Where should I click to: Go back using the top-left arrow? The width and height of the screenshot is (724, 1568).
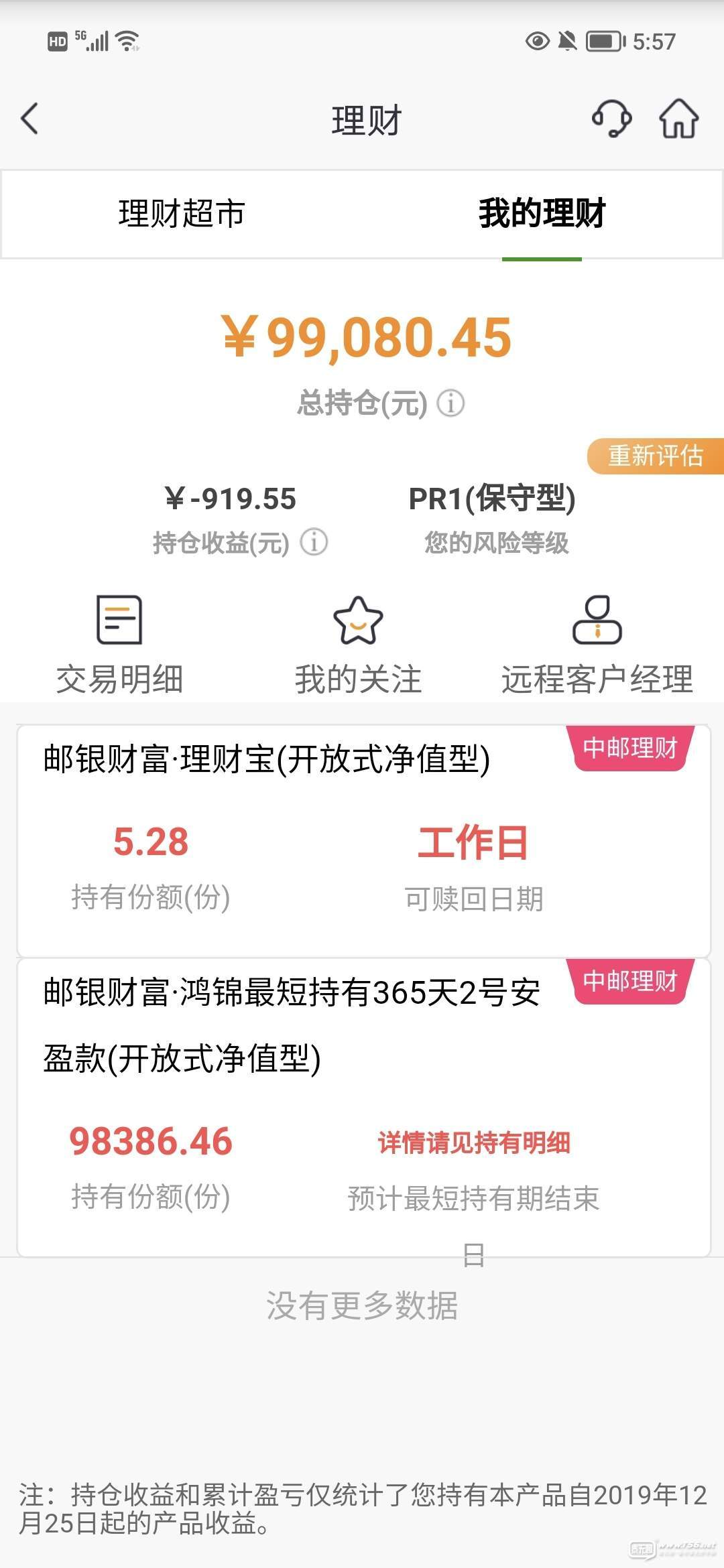[x=30, y=119]
